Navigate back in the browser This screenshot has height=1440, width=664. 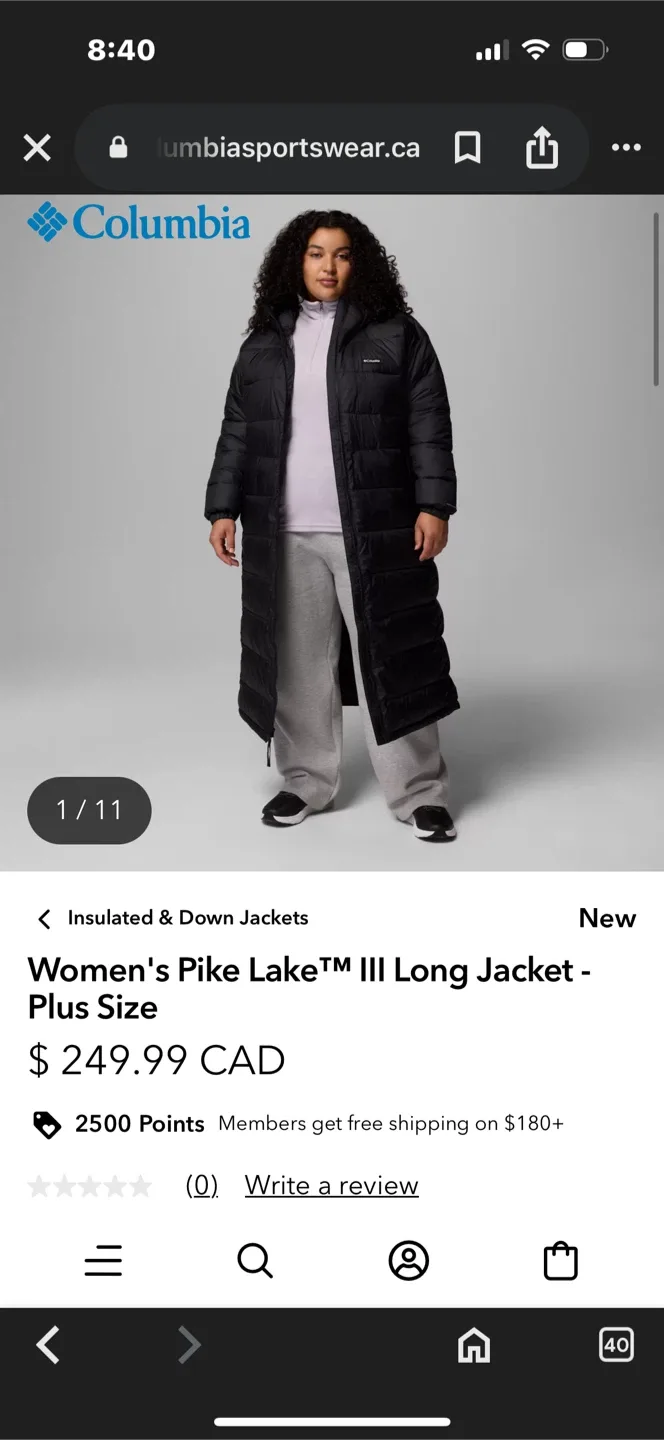tap(48, 1345)
